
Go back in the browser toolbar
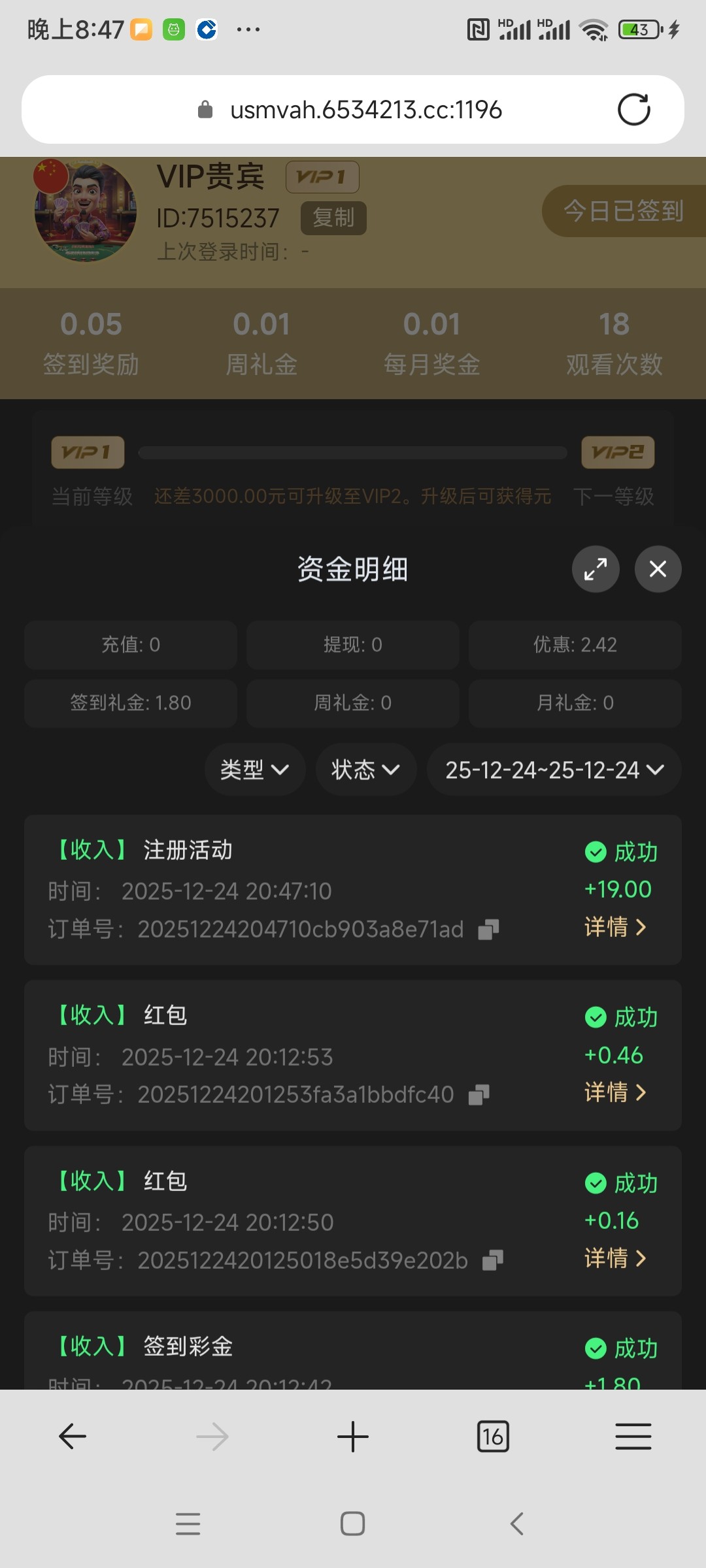(73, 1437)
